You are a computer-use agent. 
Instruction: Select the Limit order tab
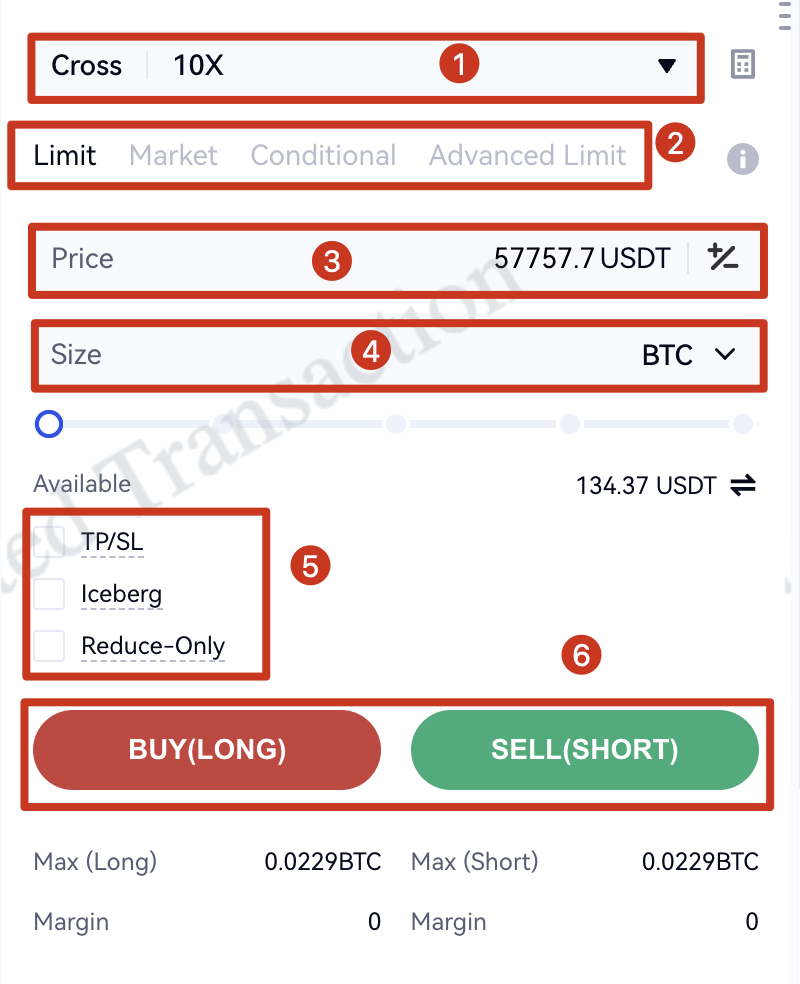pyautogui.click(x=65, y=156)
